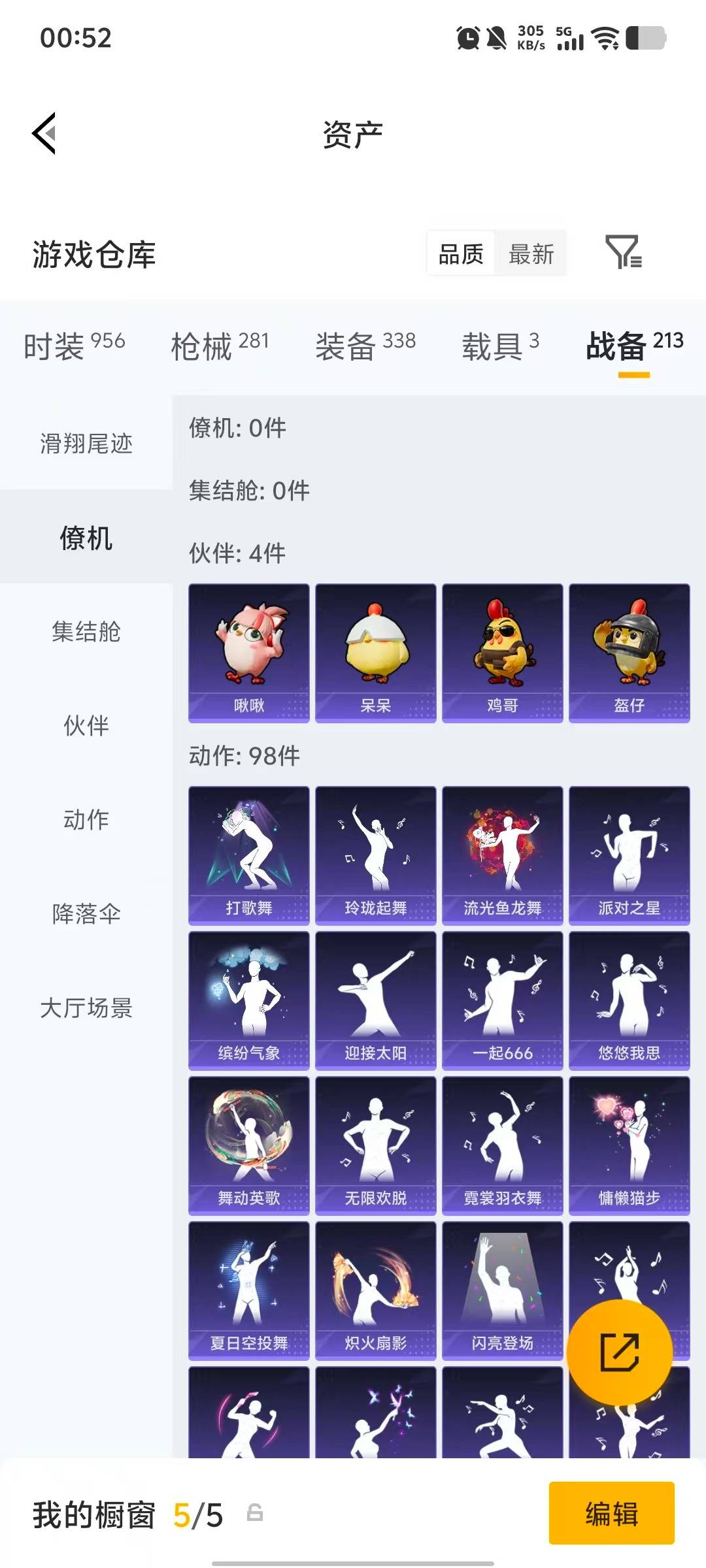Switch sorting to 品质

460,253
